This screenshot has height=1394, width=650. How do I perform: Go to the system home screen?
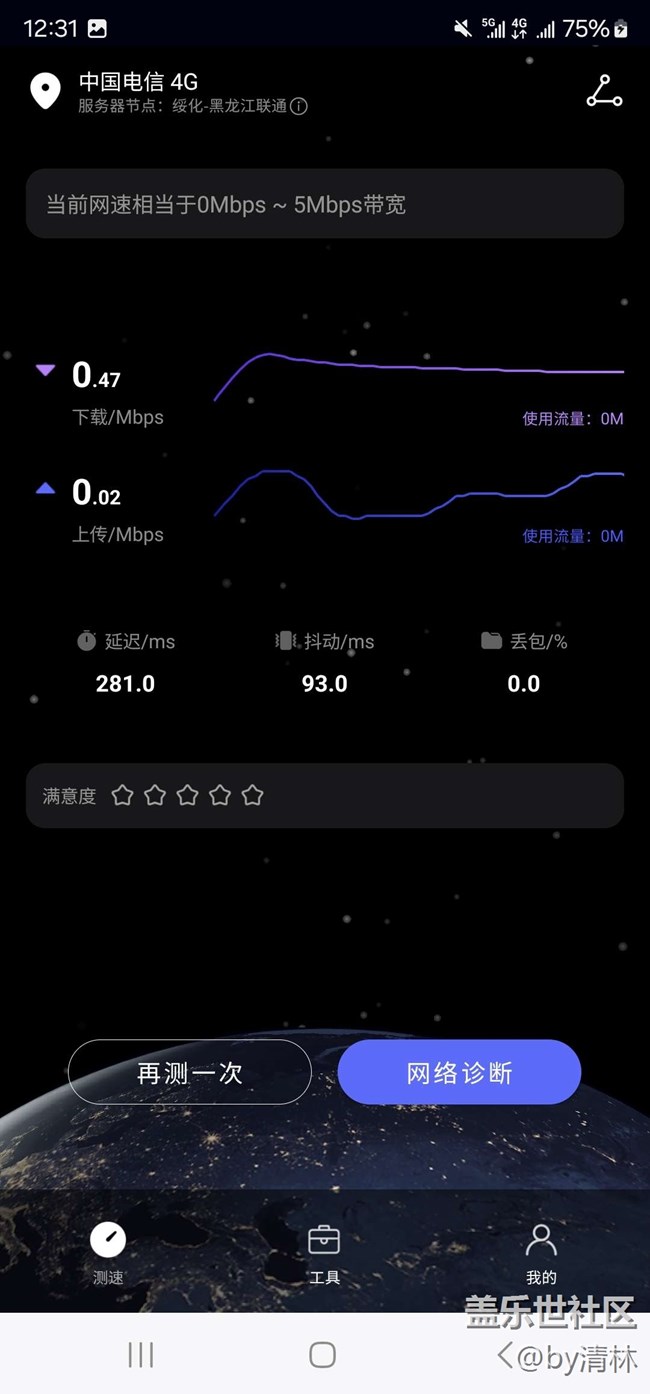point(322,1355)
